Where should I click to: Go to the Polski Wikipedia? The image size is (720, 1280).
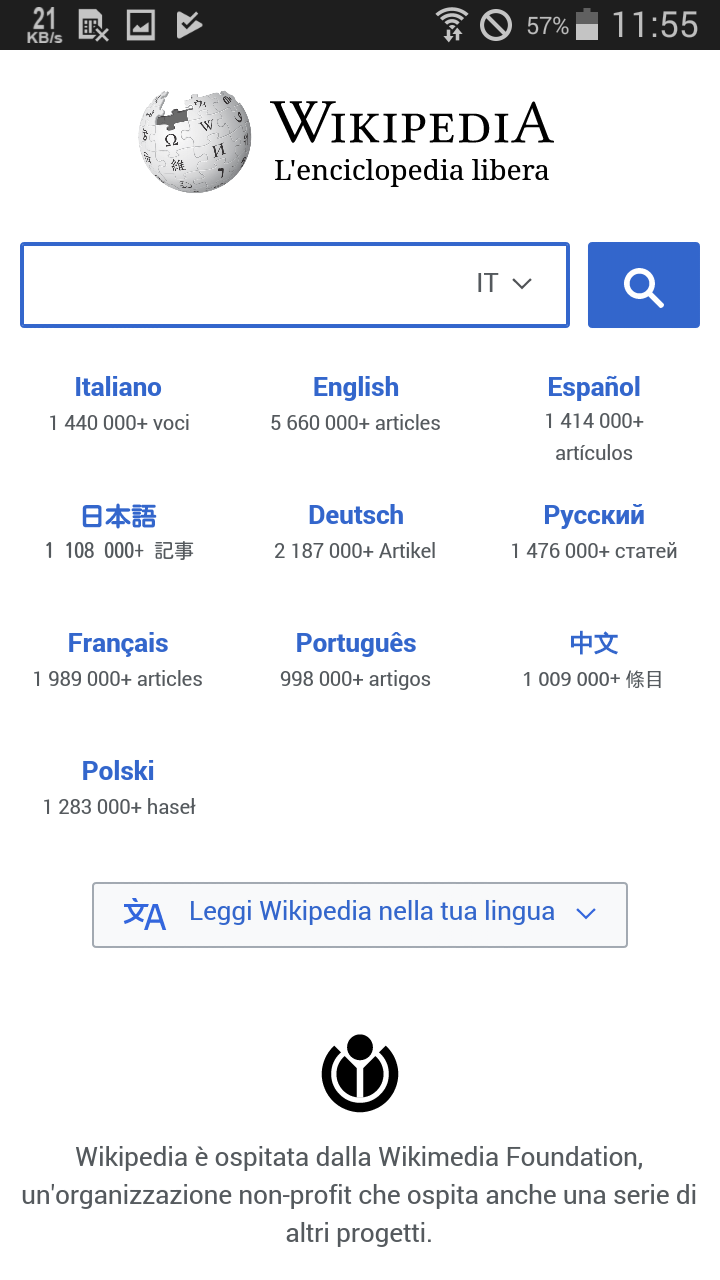point(118,771)
